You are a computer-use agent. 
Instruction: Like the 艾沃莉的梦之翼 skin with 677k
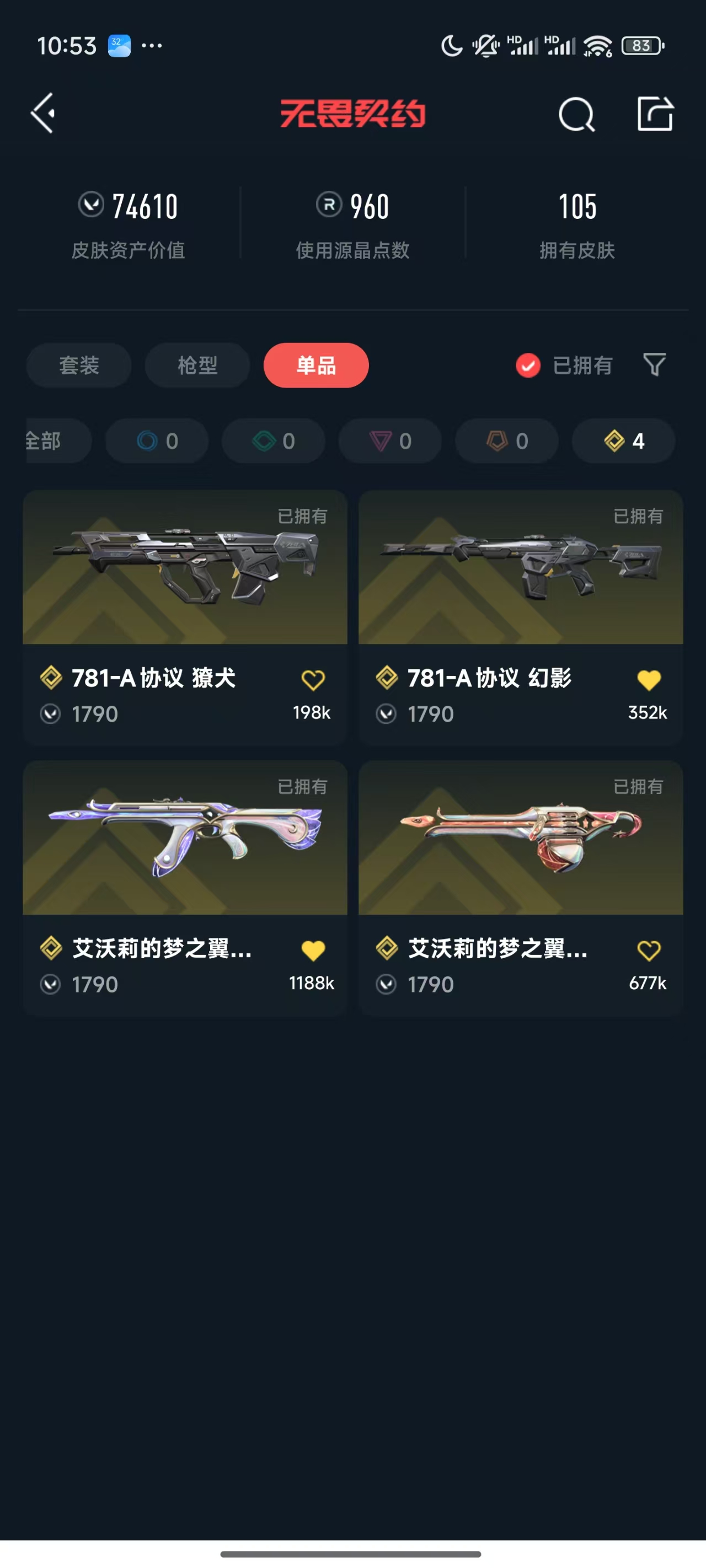[649, 950]
